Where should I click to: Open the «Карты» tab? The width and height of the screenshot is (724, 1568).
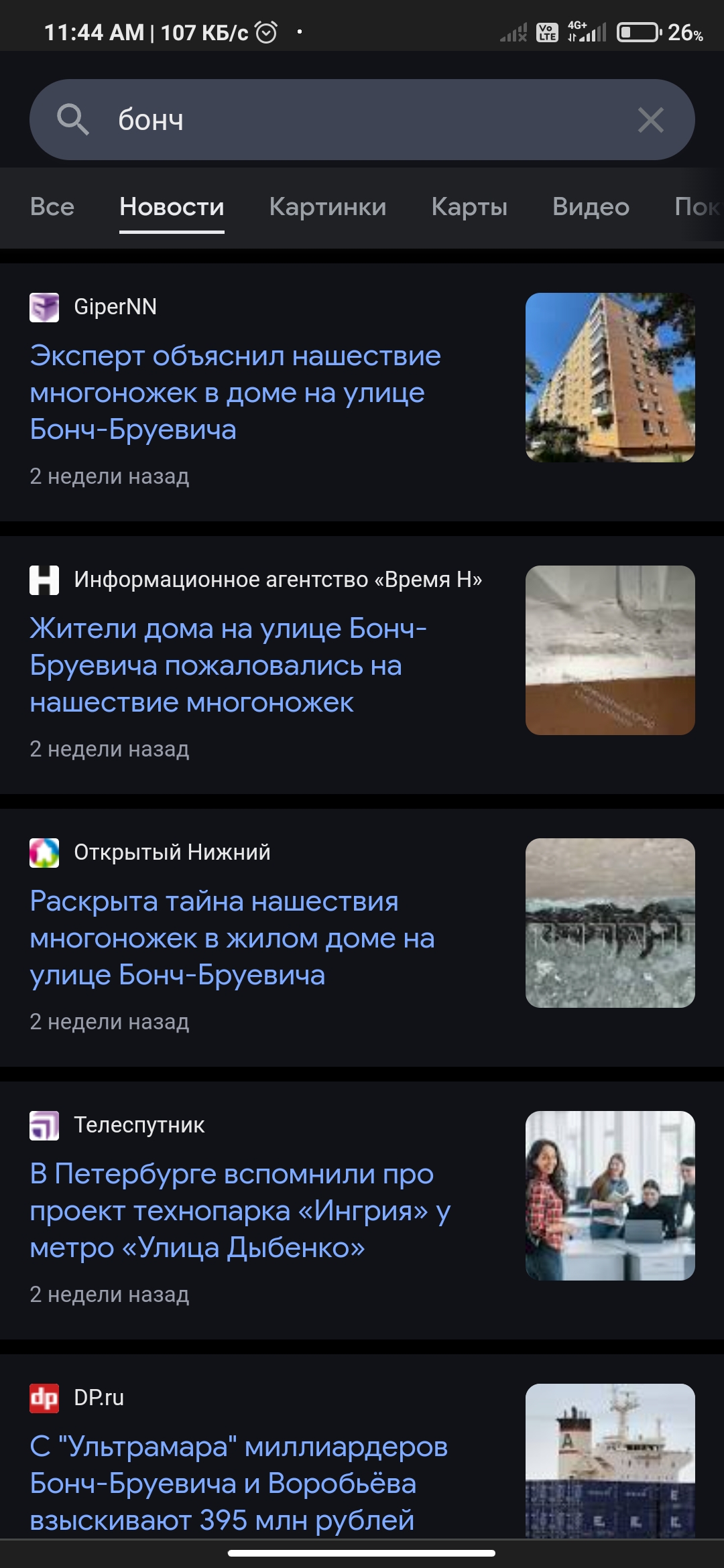(469, 207)
